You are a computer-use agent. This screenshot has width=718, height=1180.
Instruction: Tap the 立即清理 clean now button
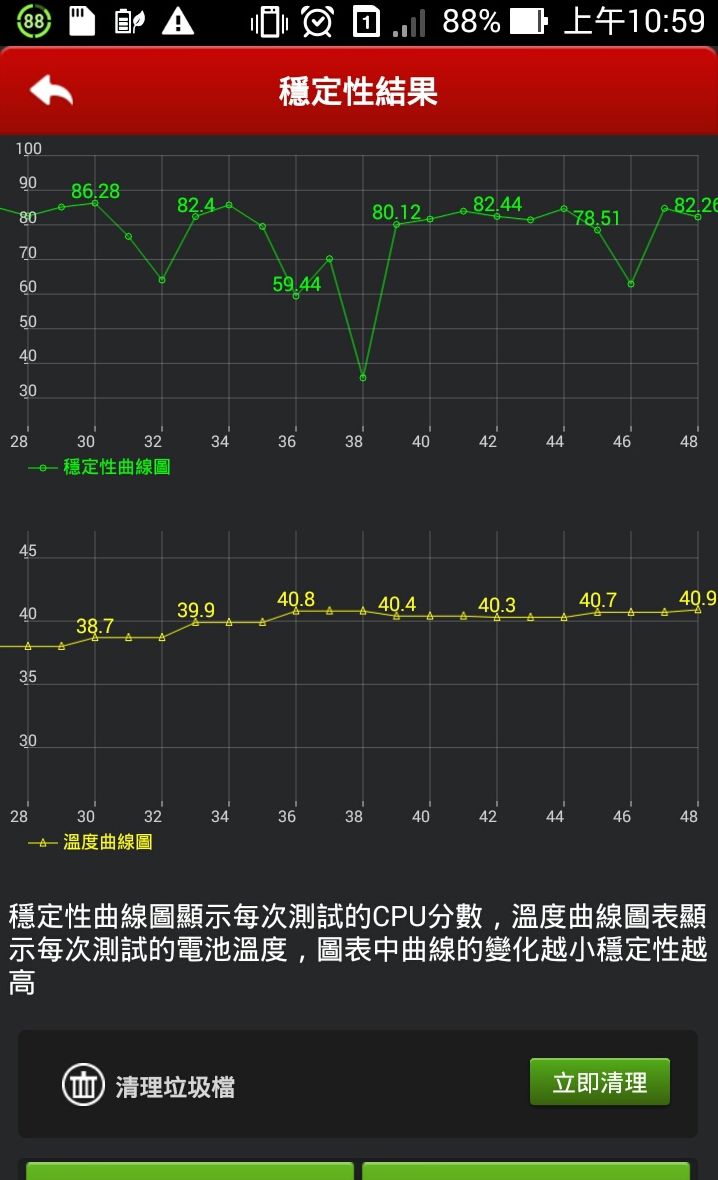click(599, 1082)
